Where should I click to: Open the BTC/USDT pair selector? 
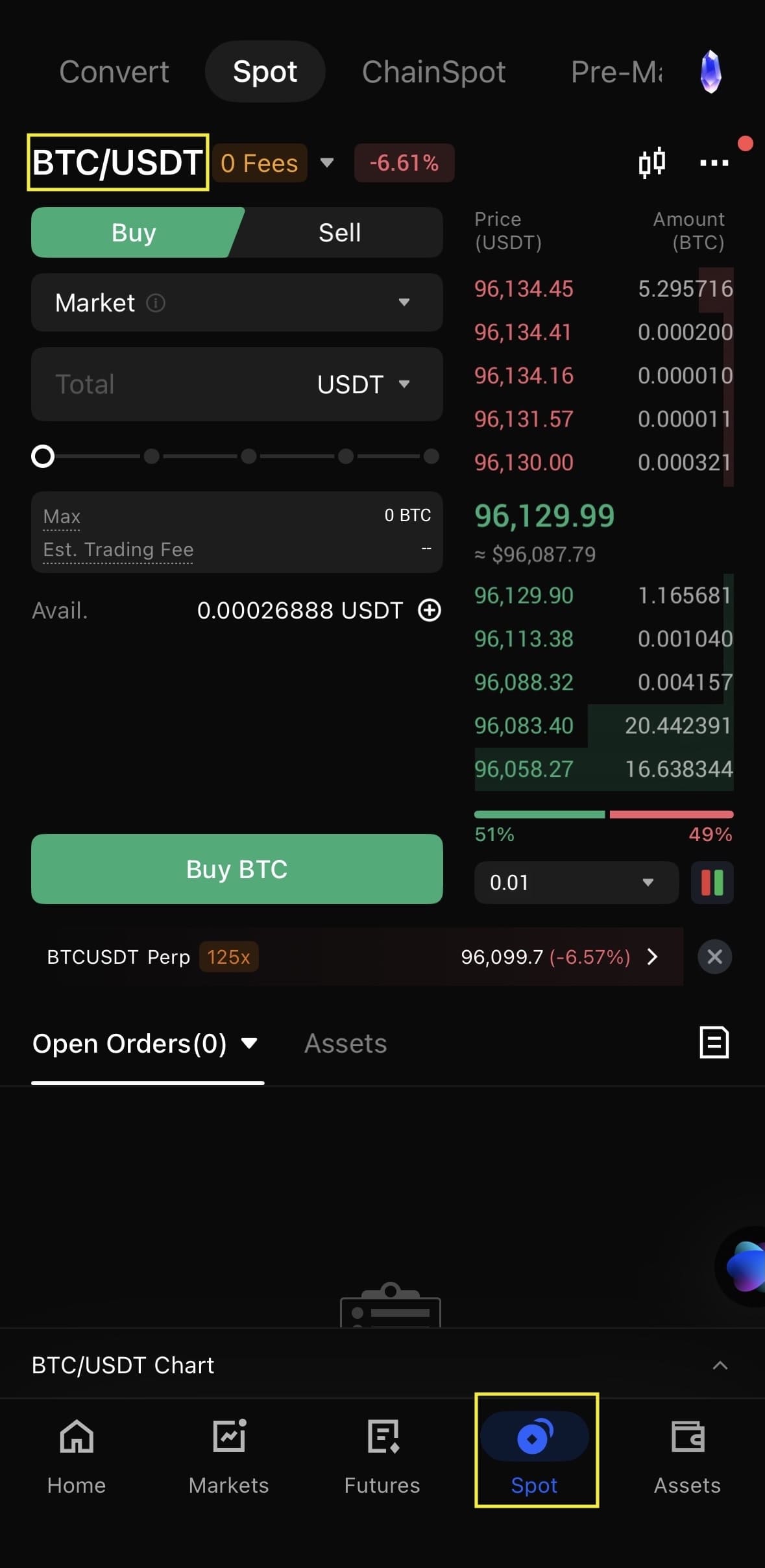117,162
